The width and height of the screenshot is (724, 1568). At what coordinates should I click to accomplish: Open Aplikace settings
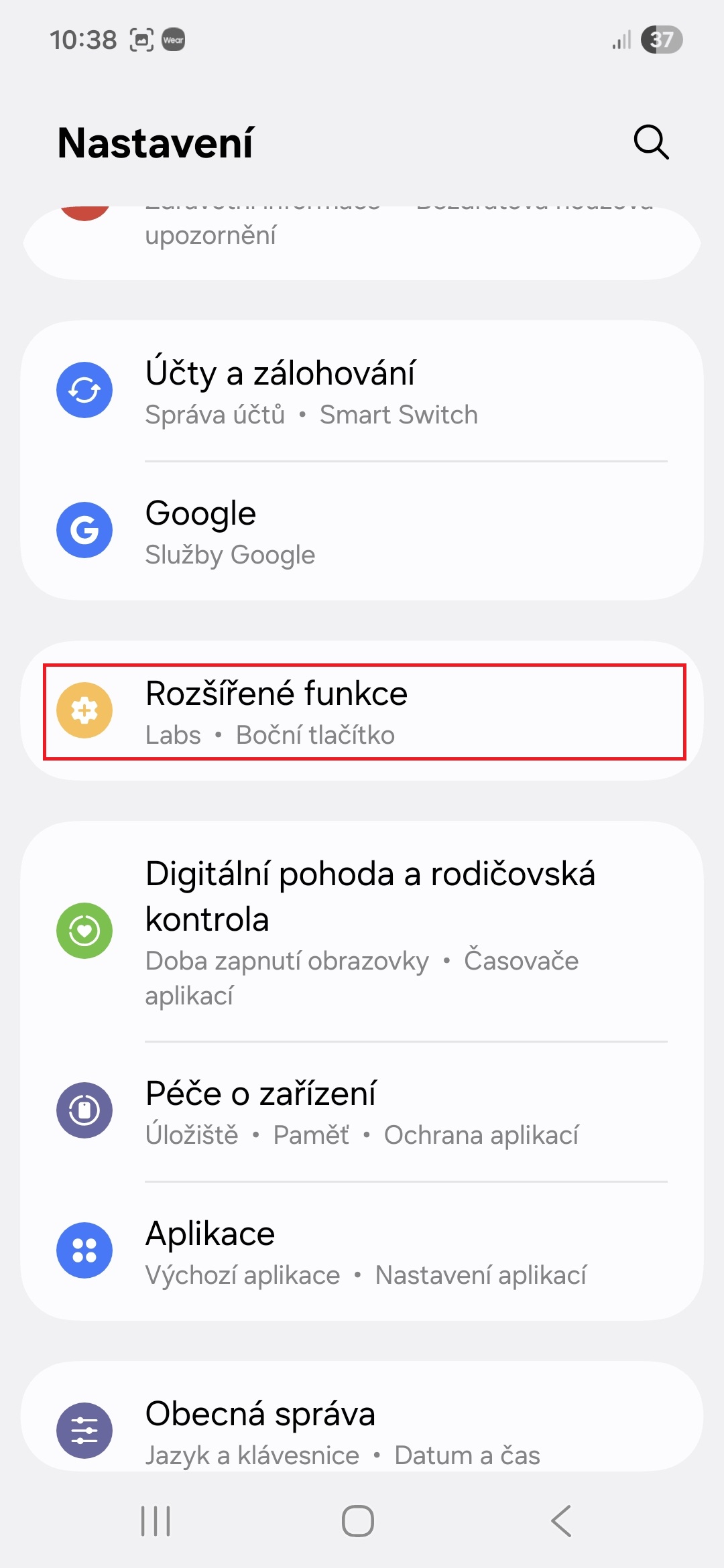(x=362, y=1251)
